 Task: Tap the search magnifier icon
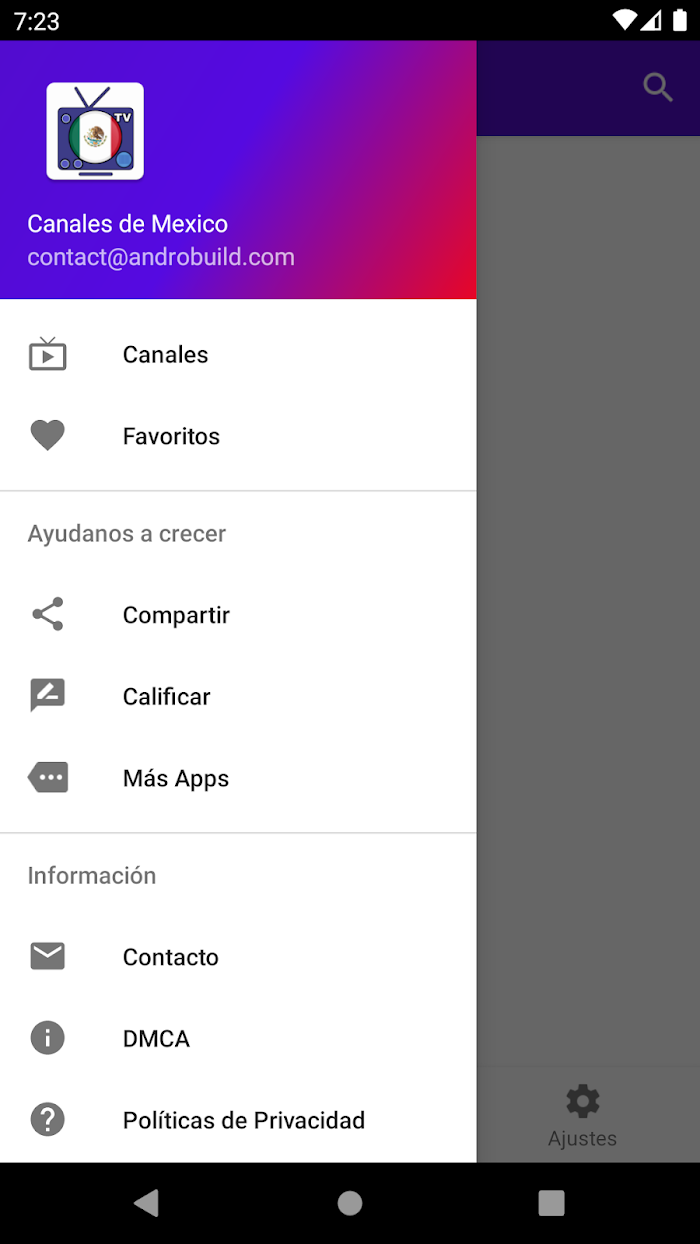658,88
